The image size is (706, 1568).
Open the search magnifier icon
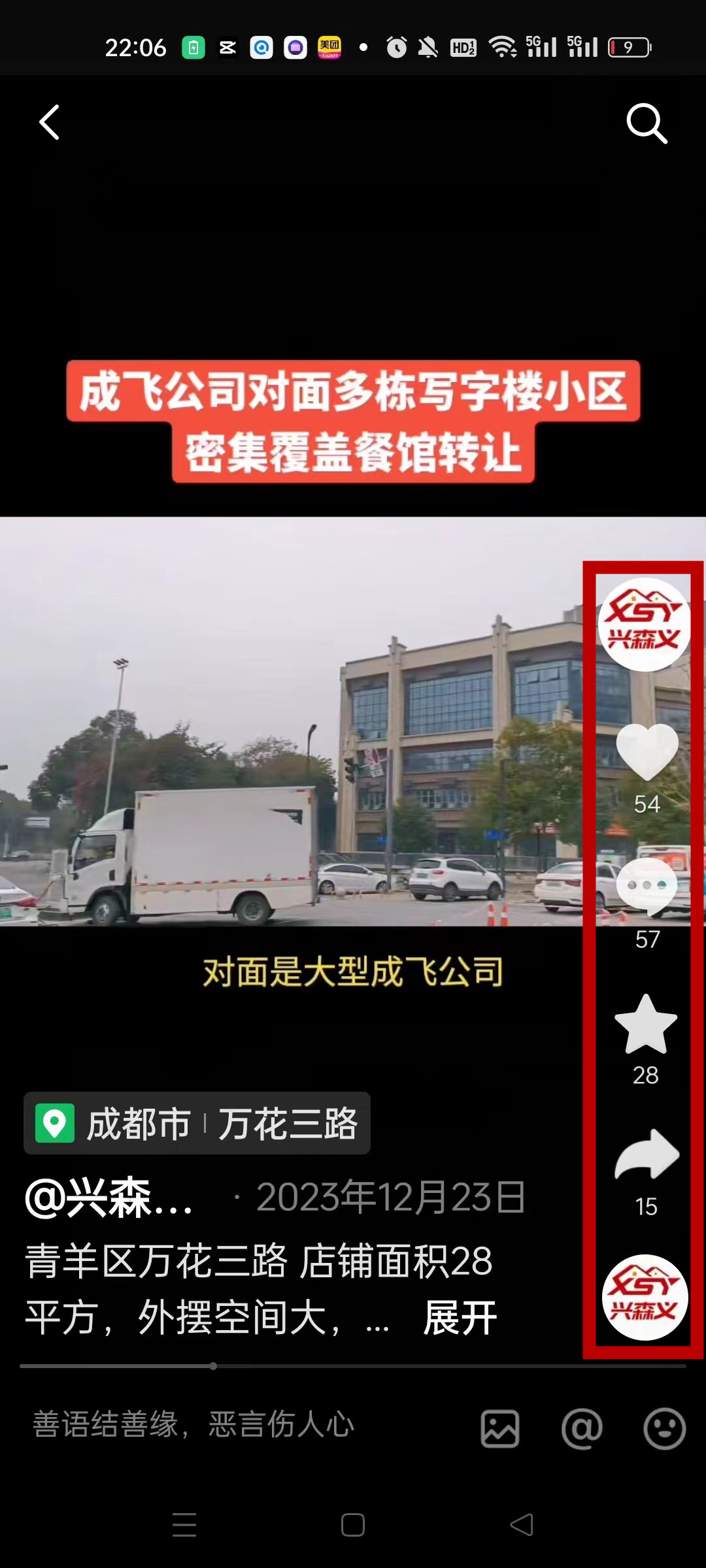point(647,123)
